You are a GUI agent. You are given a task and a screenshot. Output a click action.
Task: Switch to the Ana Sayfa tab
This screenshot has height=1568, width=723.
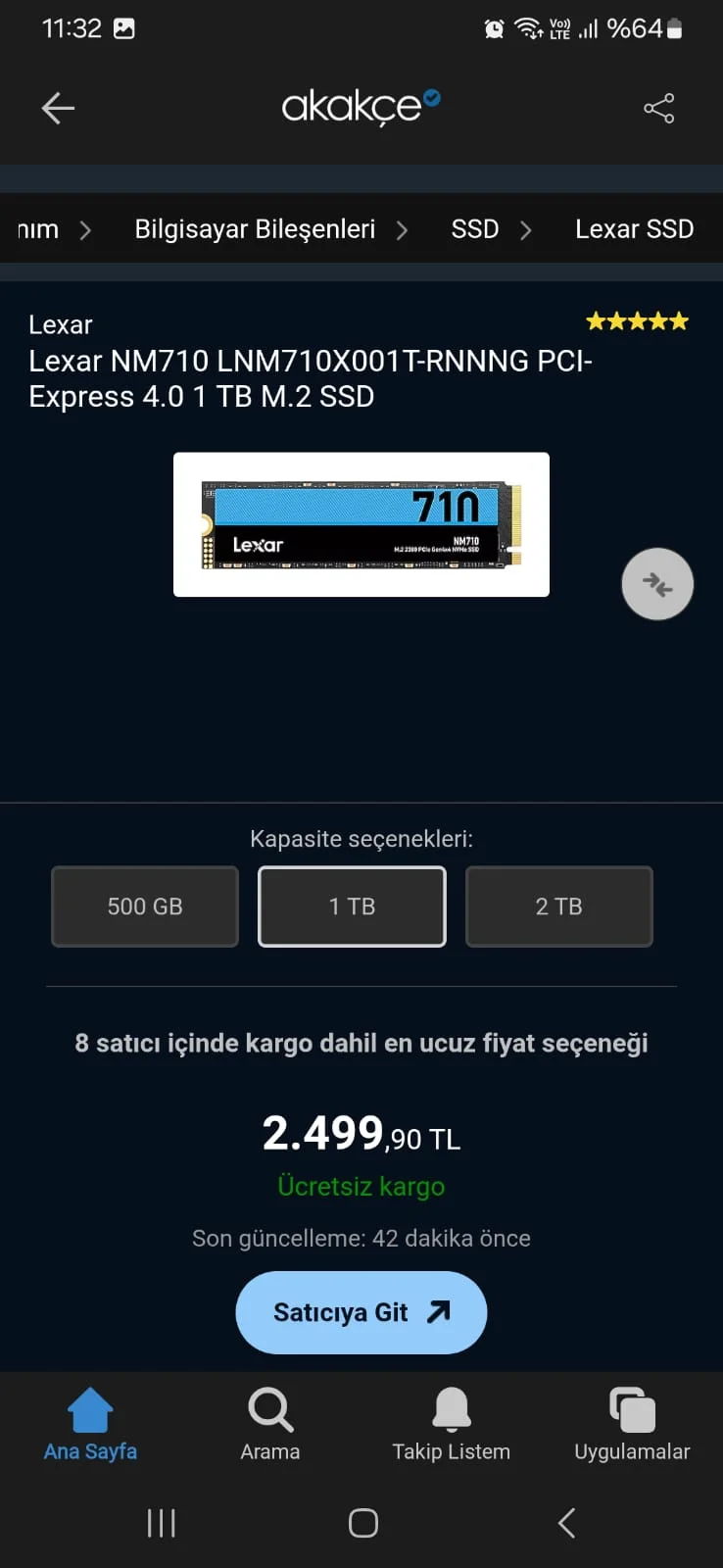click(90, 1425)
